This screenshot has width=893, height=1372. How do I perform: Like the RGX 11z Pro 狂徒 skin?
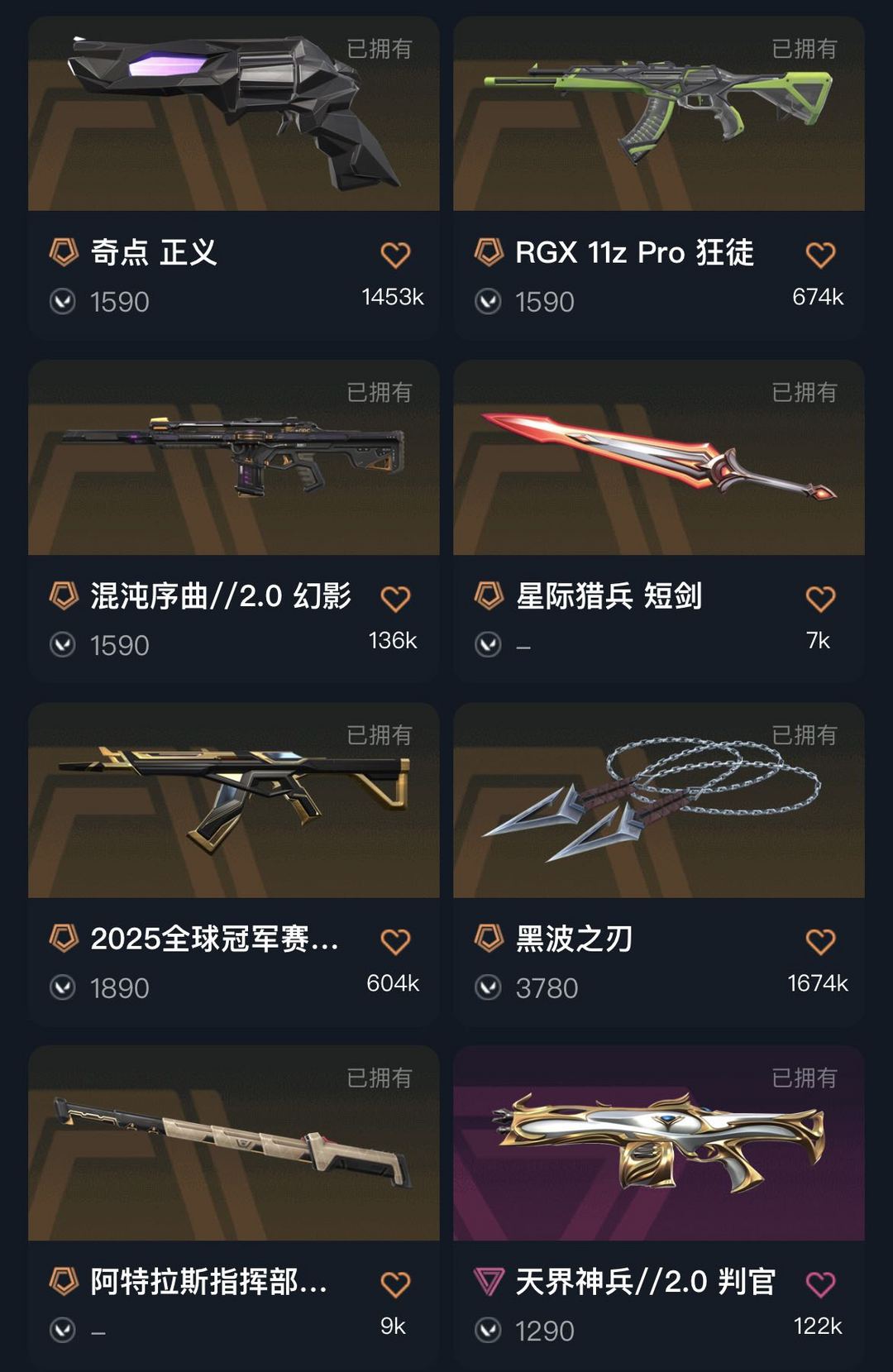820,255
